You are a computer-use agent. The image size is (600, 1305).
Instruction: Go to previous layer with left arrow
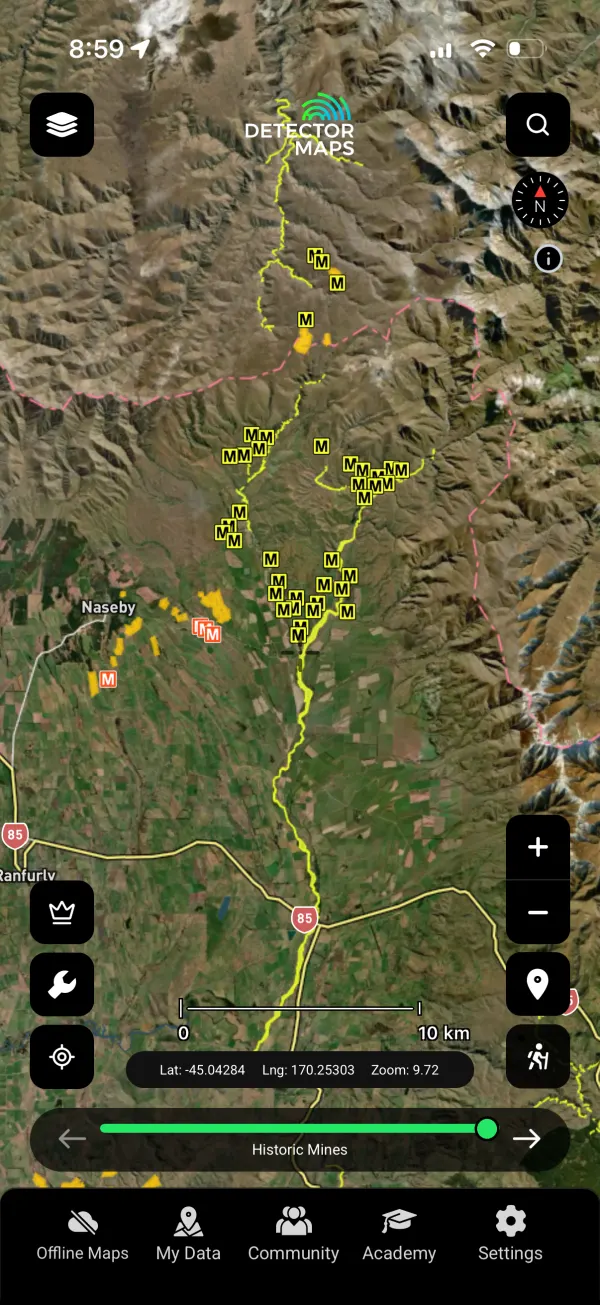click(72, 1138)
